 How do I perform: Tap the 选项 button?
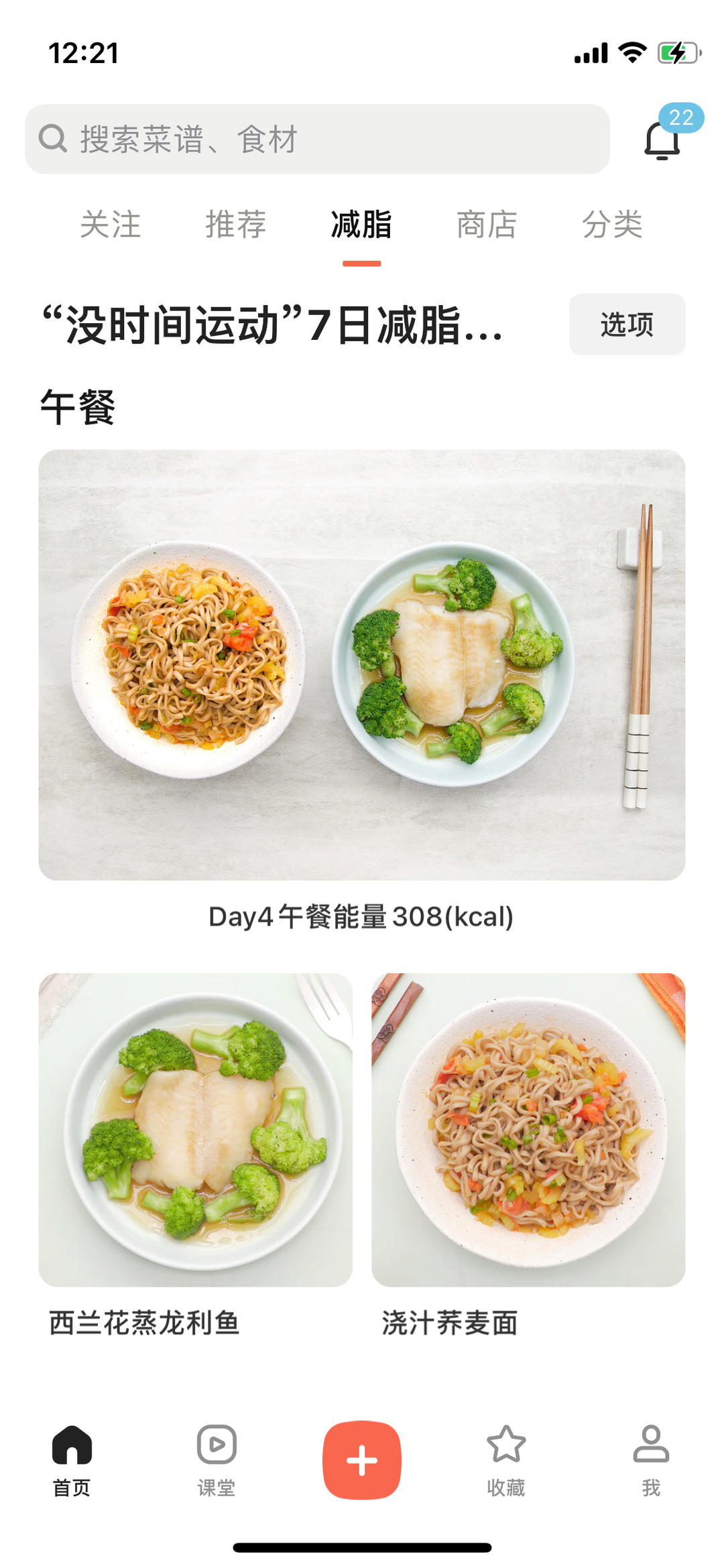pos(627,324)
